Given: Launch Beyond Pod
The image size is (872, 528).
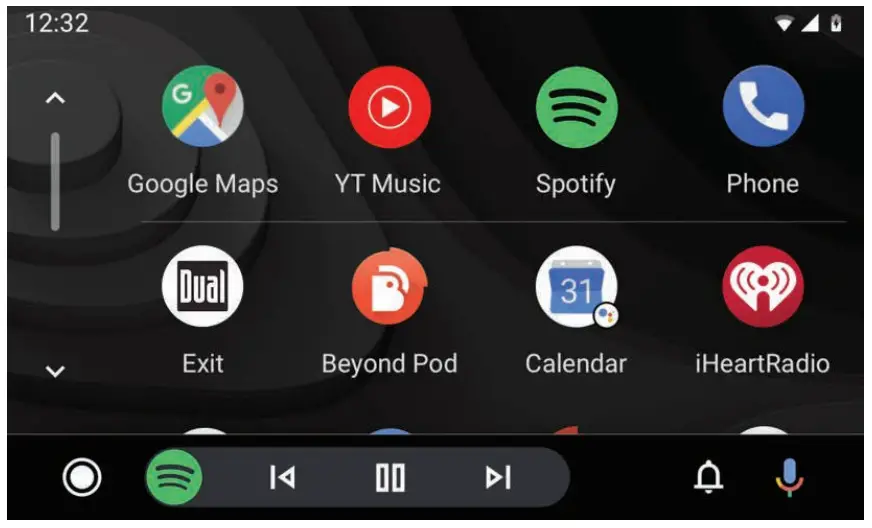Looking at the screenshot, I should click(x=389, y=287).
